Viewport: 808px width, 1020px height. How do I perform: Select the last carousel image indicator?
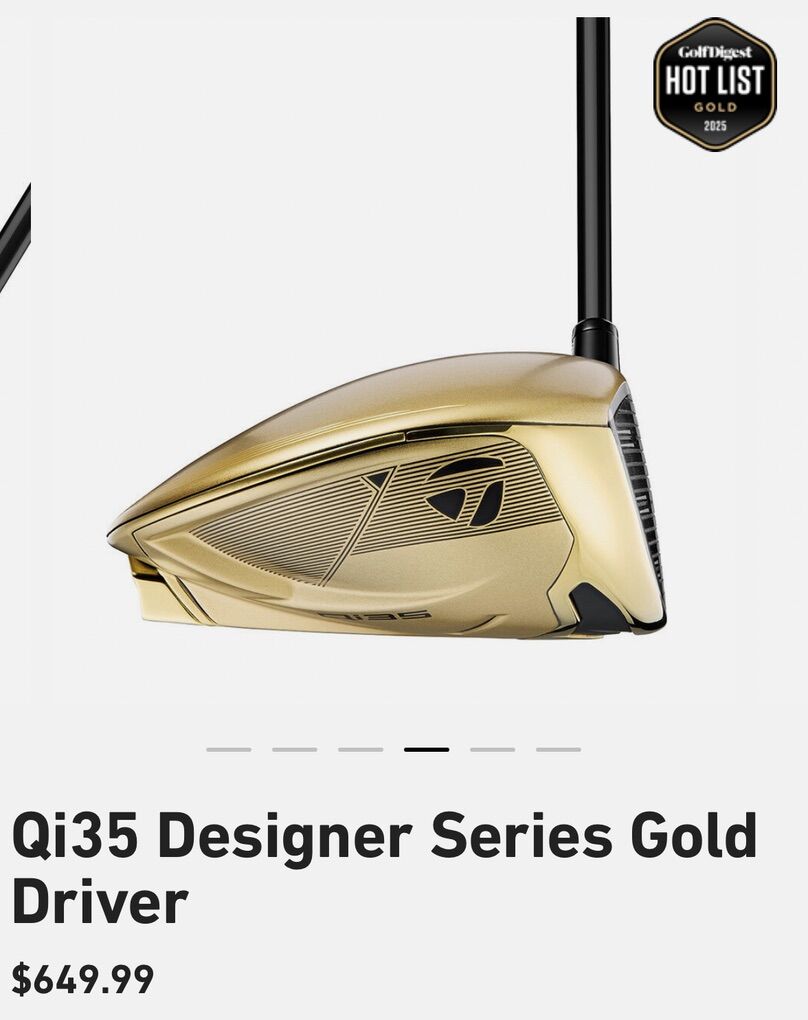[x=558, y=749]
